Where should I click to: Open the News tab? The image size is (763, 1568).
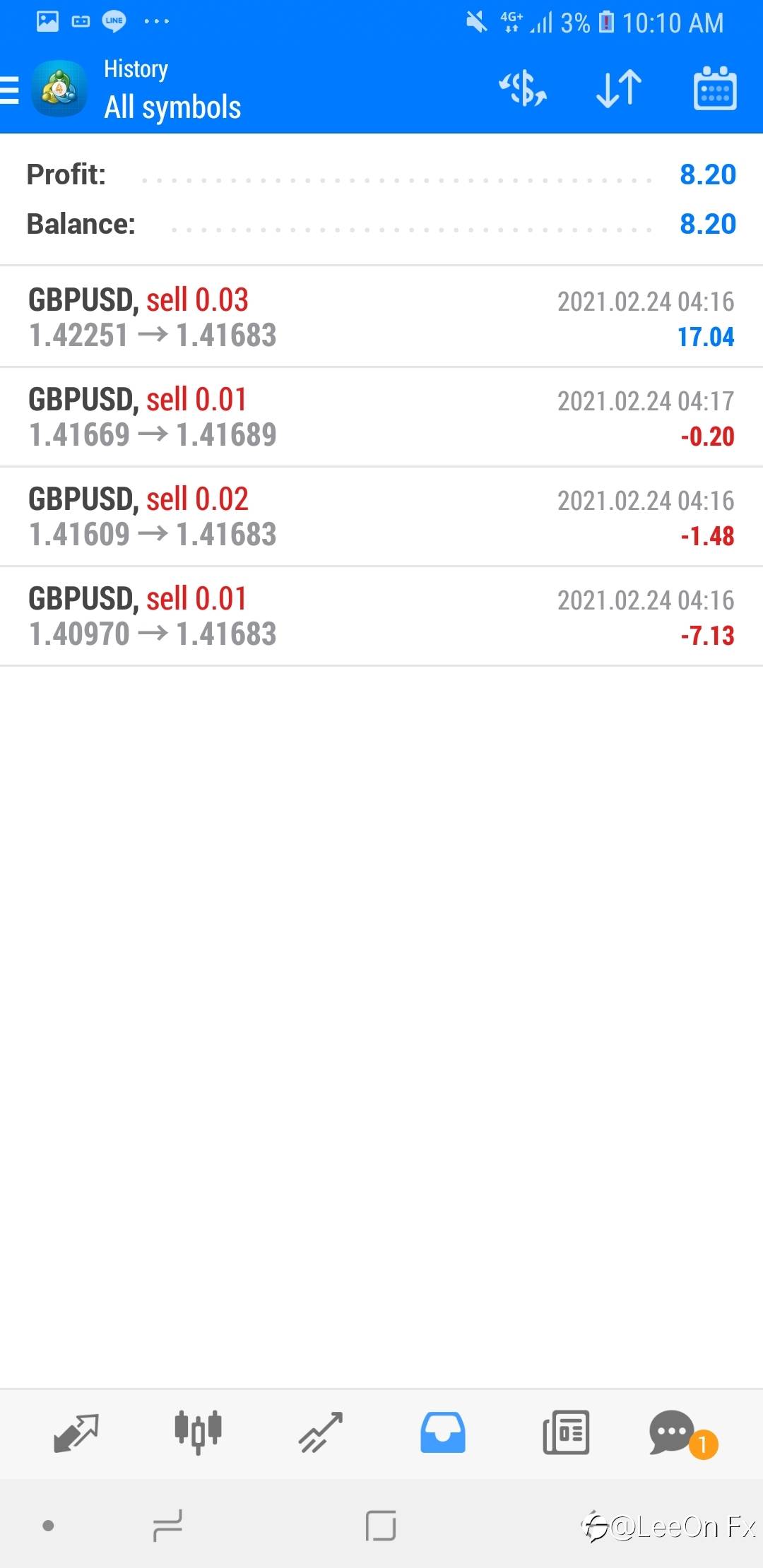point(565,1432)
